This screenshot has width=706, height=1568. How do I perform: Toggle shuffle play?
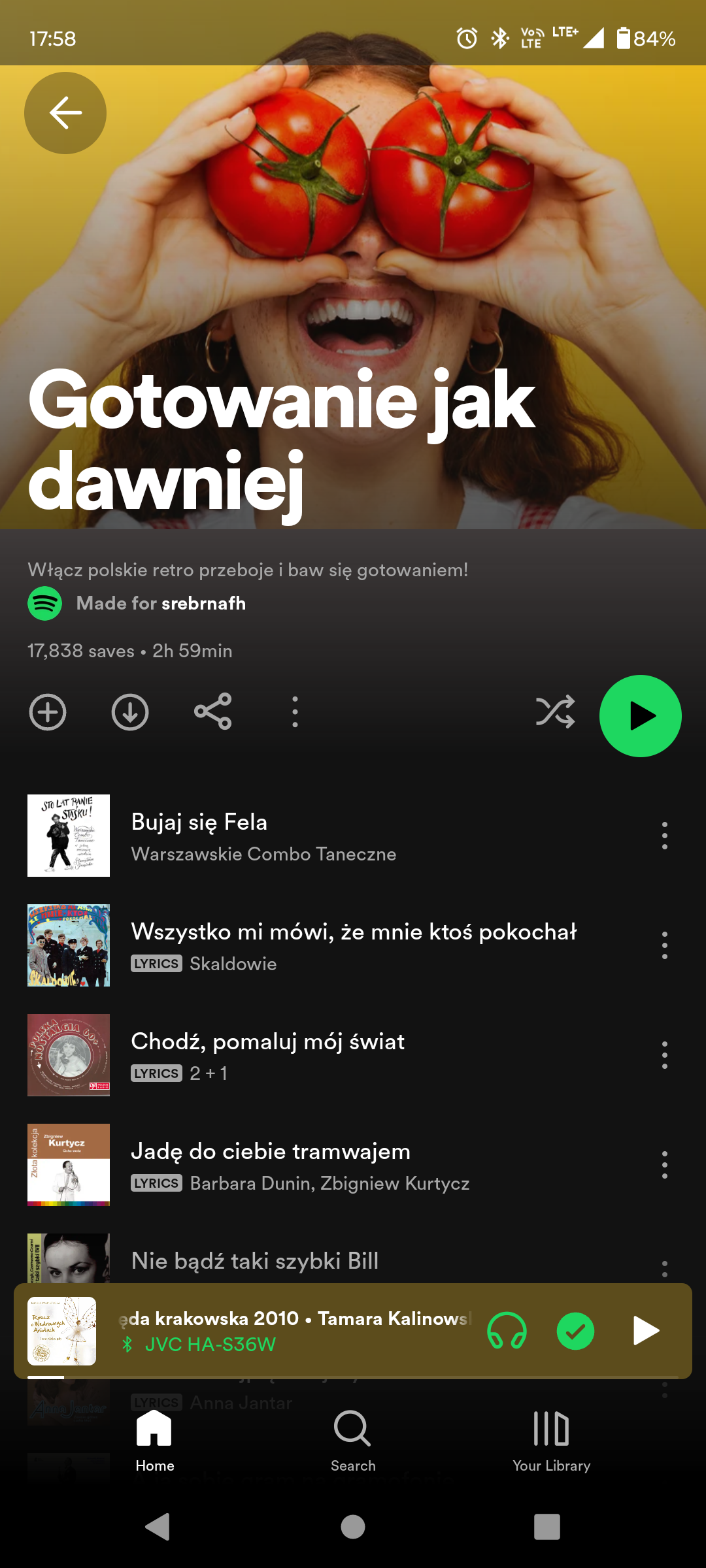pos(555,711)
